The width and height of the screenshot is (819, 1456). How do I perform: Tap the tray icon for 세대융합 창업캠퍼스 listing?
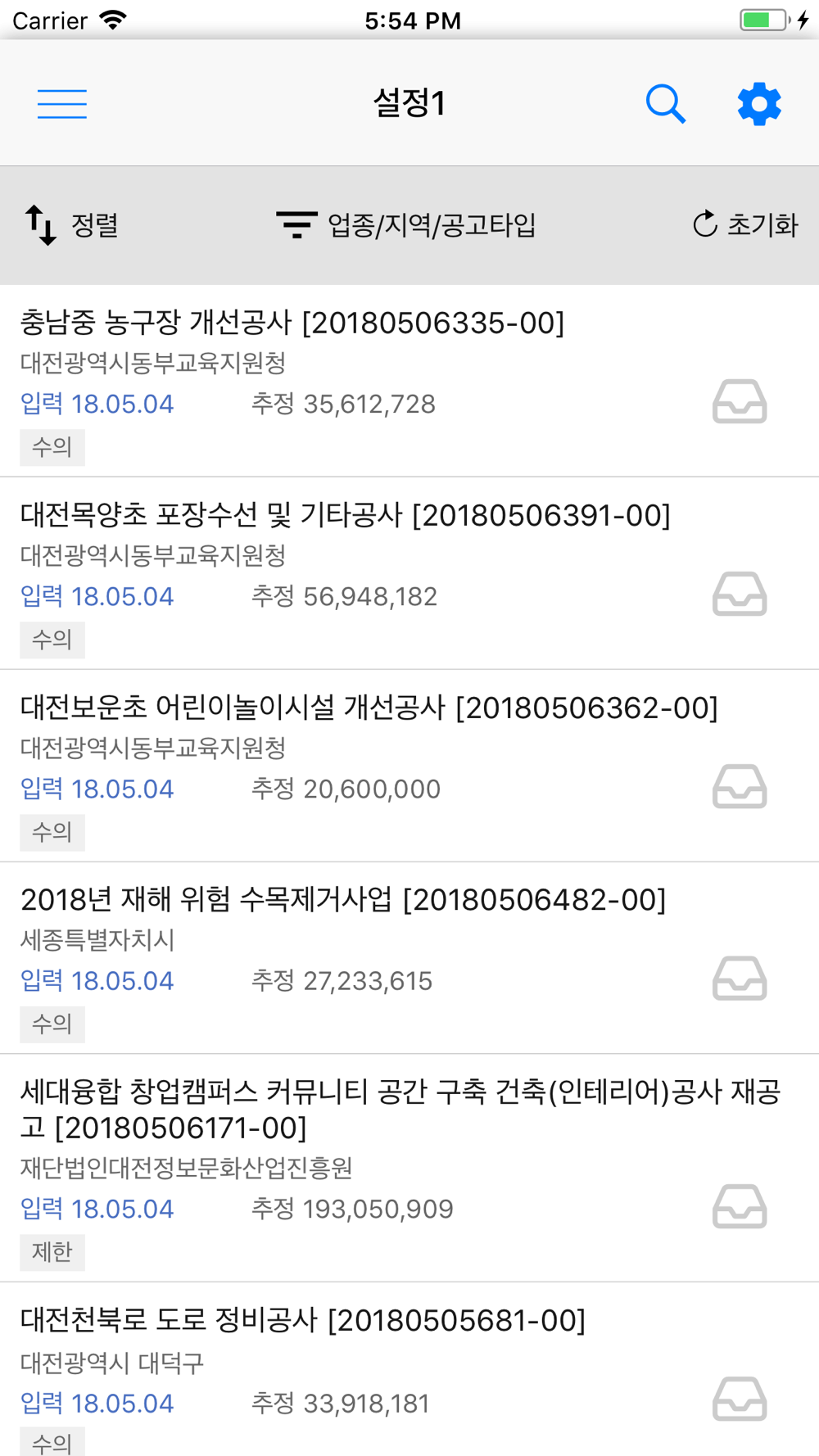tap(740, 1207)
